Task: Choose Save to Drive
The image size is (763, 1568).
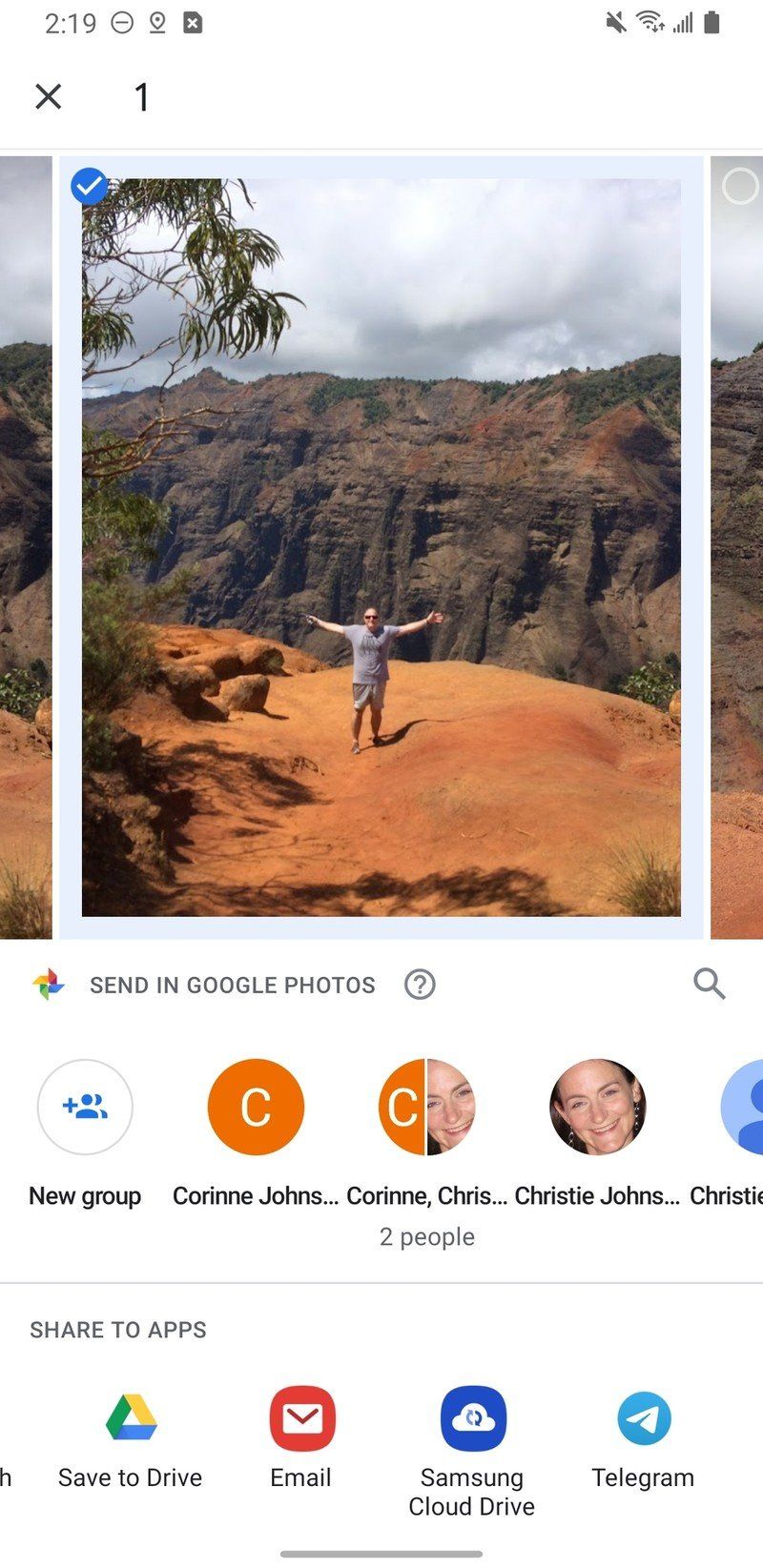Action: [x=131, y=1439]
